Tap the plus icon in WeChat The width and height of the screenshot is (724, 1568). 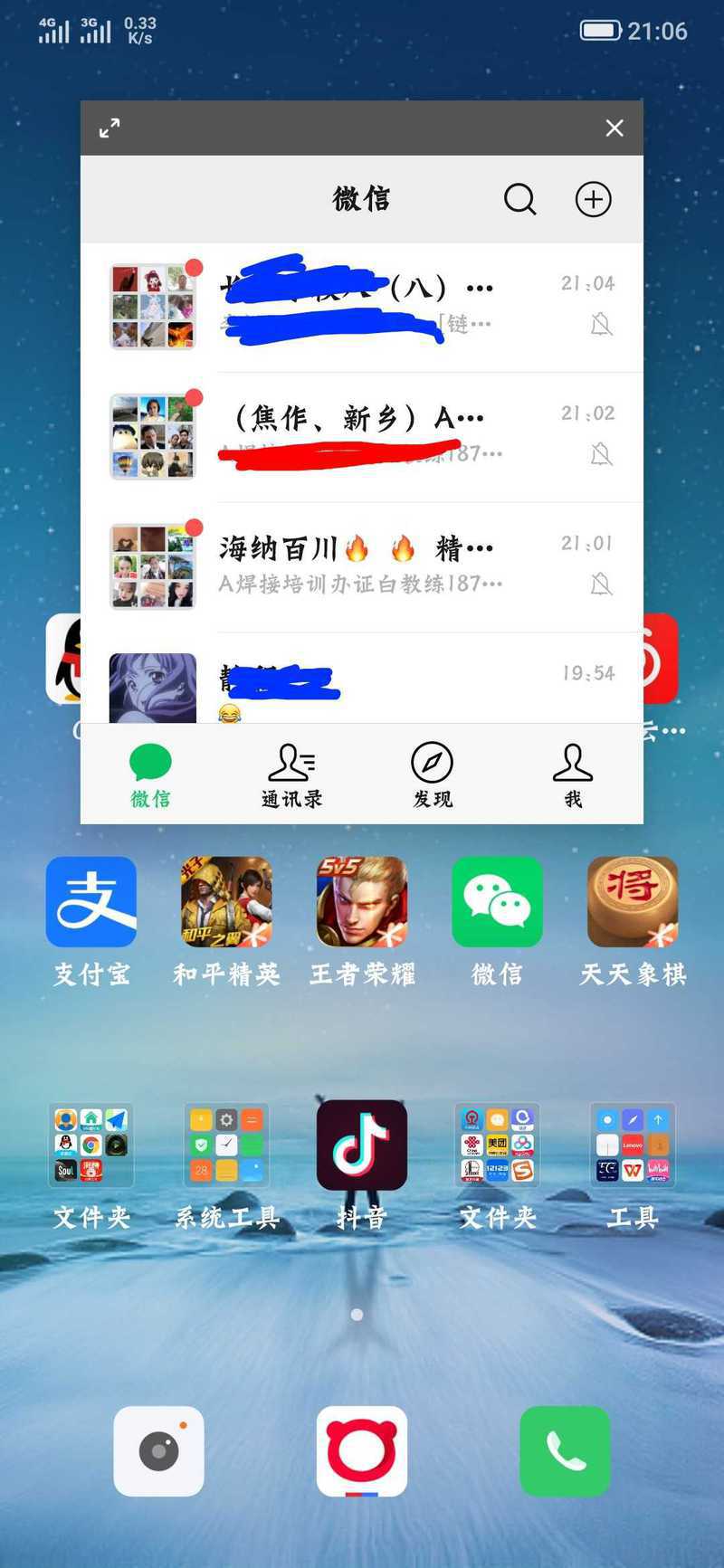pyautogui.click(x=594, y=199)
